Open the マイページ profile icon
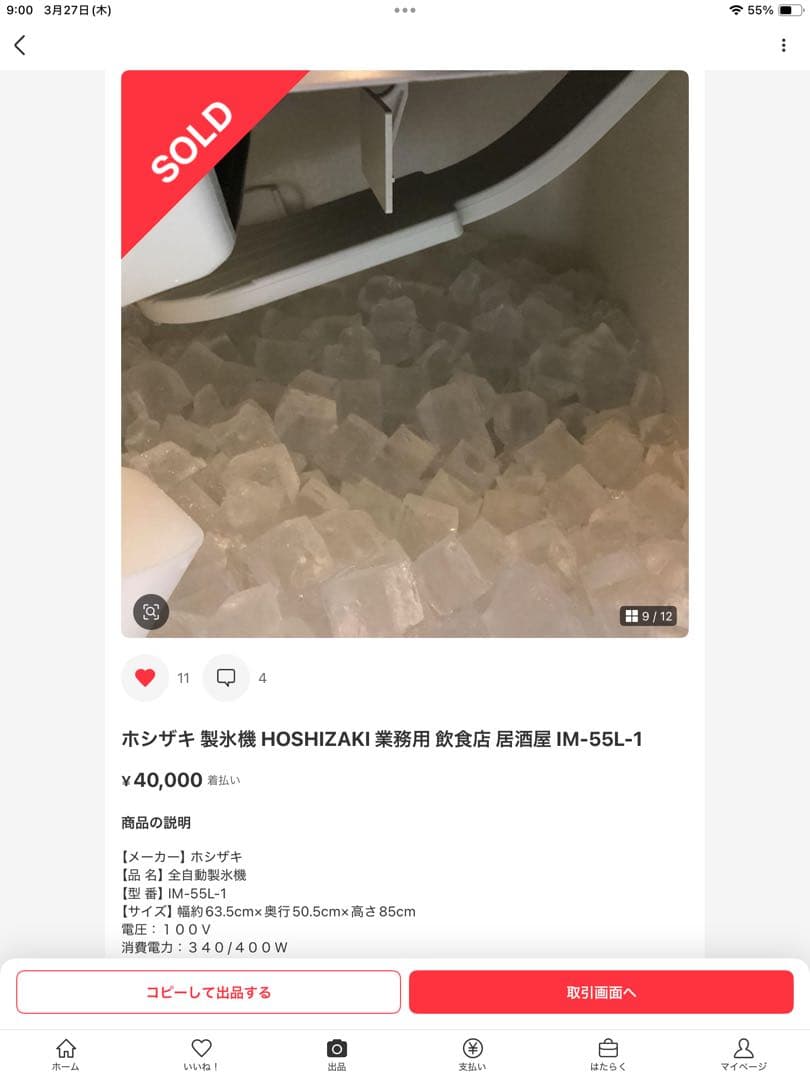The height and width of the screenshot is (1080, 810). coord(744,1048)
